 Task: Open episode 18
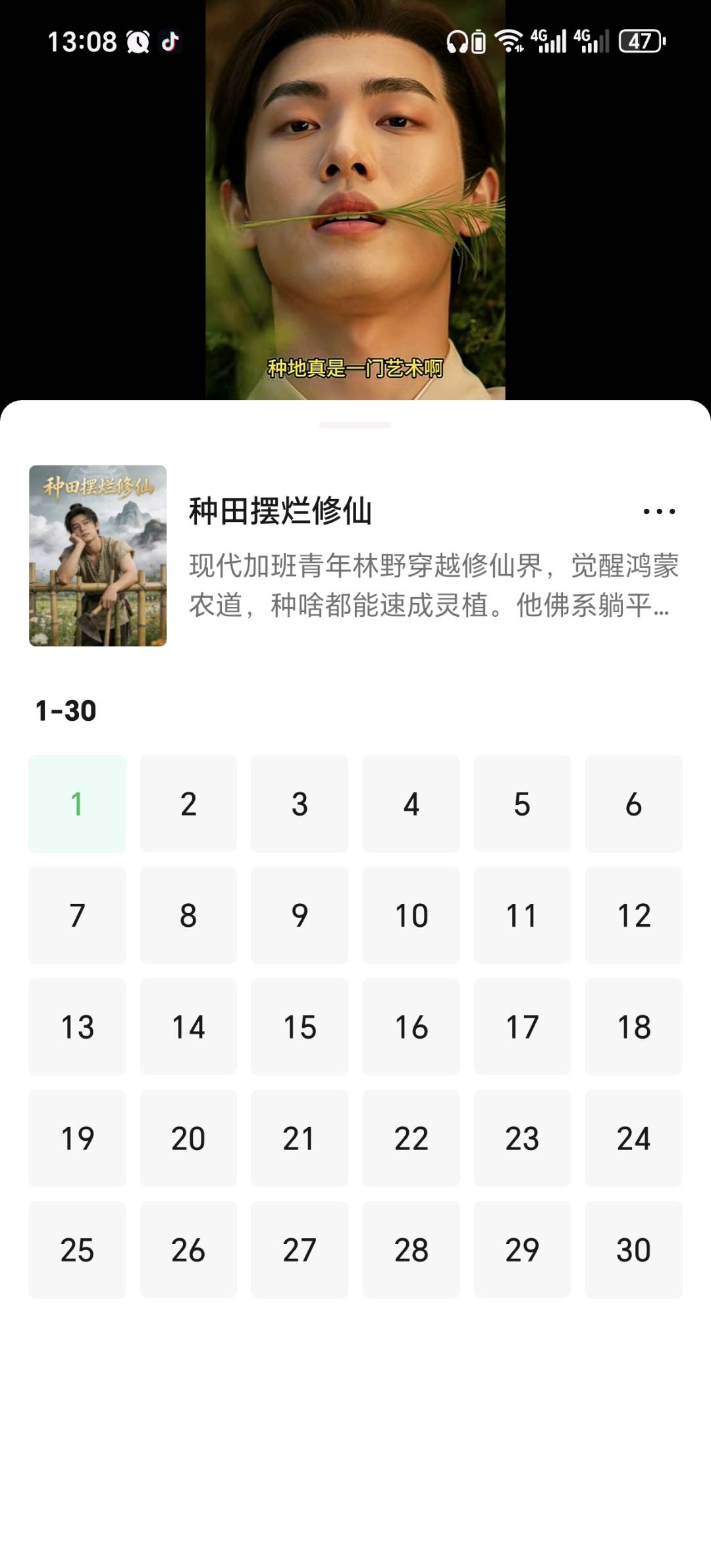(x=633, y=1027)
